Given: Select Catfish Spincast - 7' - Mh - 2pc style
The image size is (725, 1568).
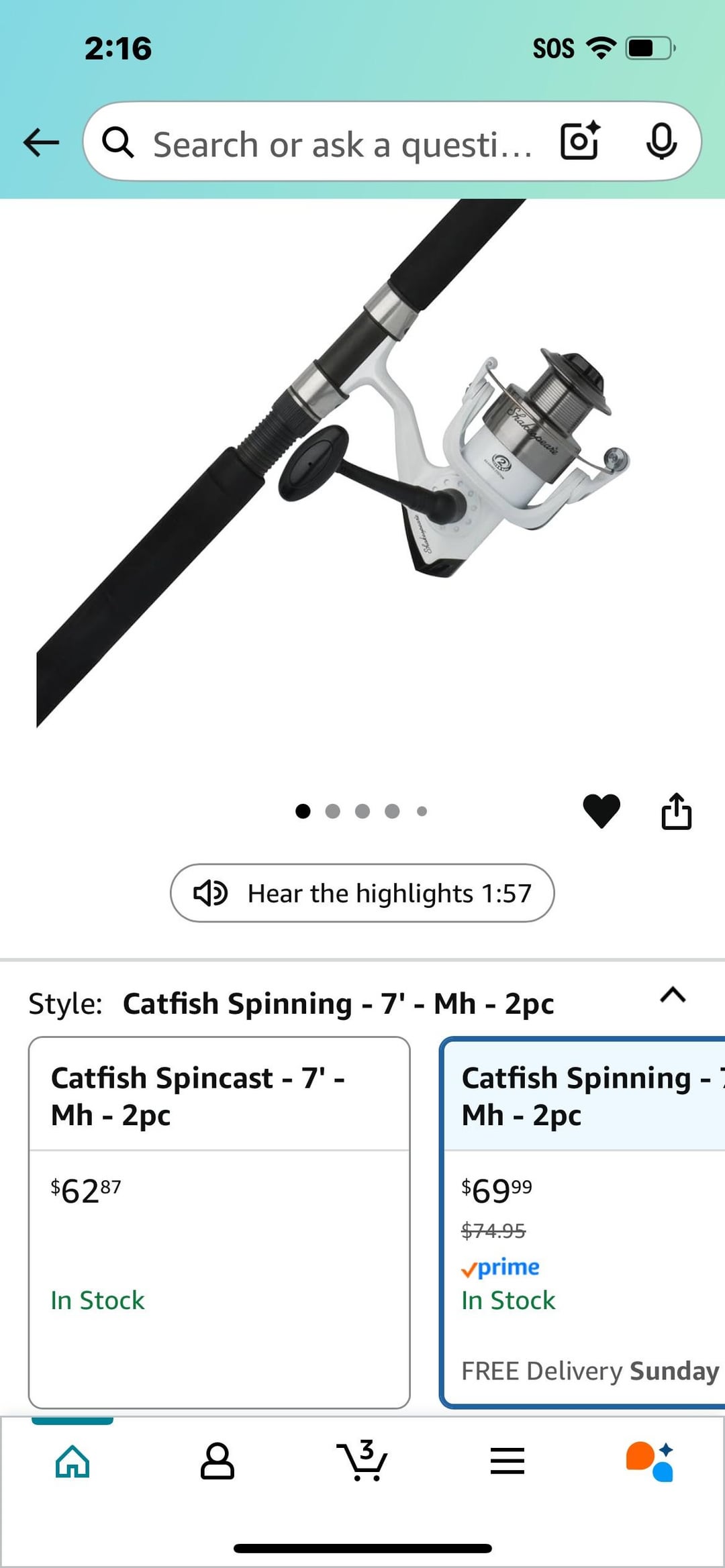Looking at the screenshot, I should click(x=219, y=1221).
